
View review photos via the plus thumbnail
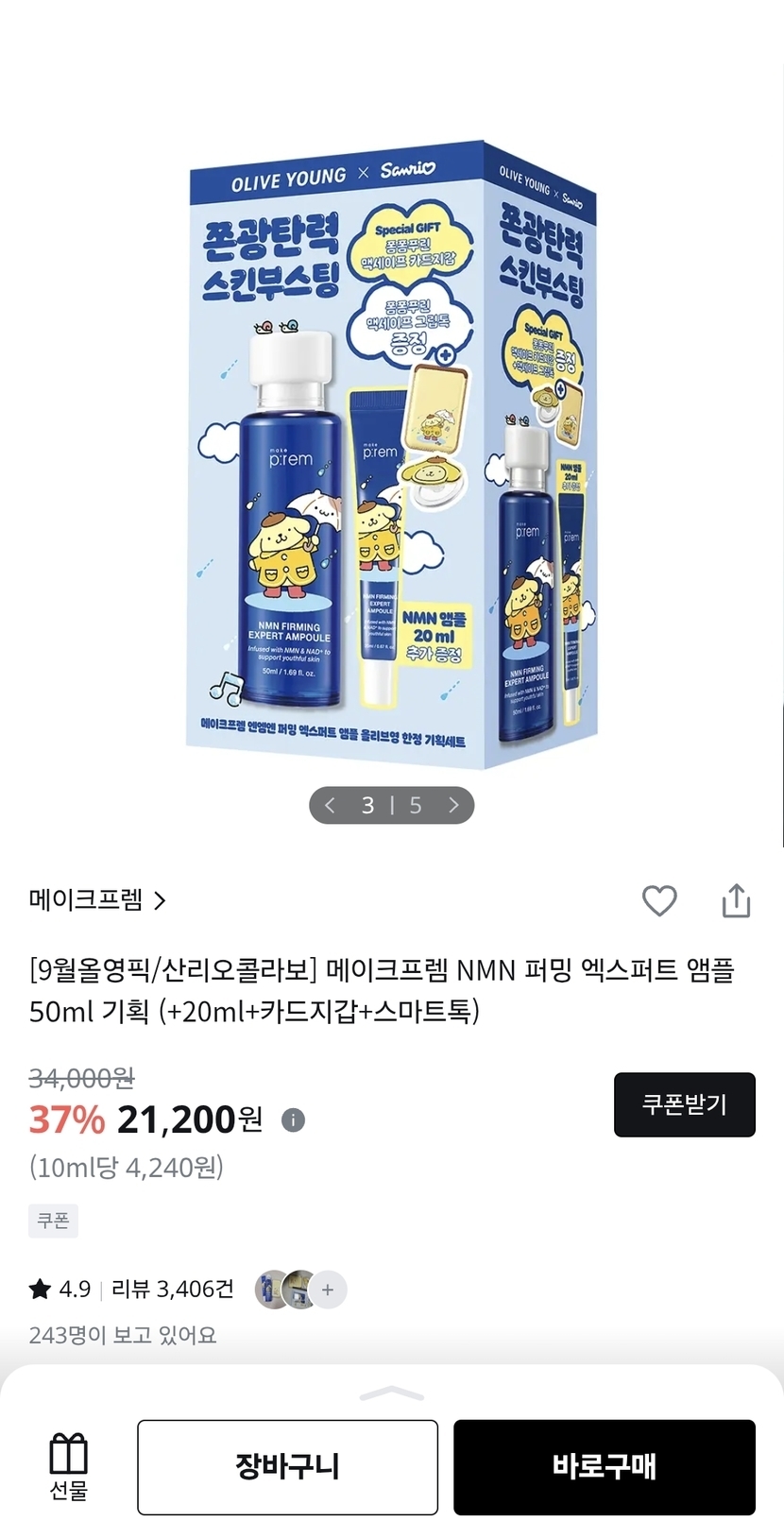click(x=328, y=1290)
